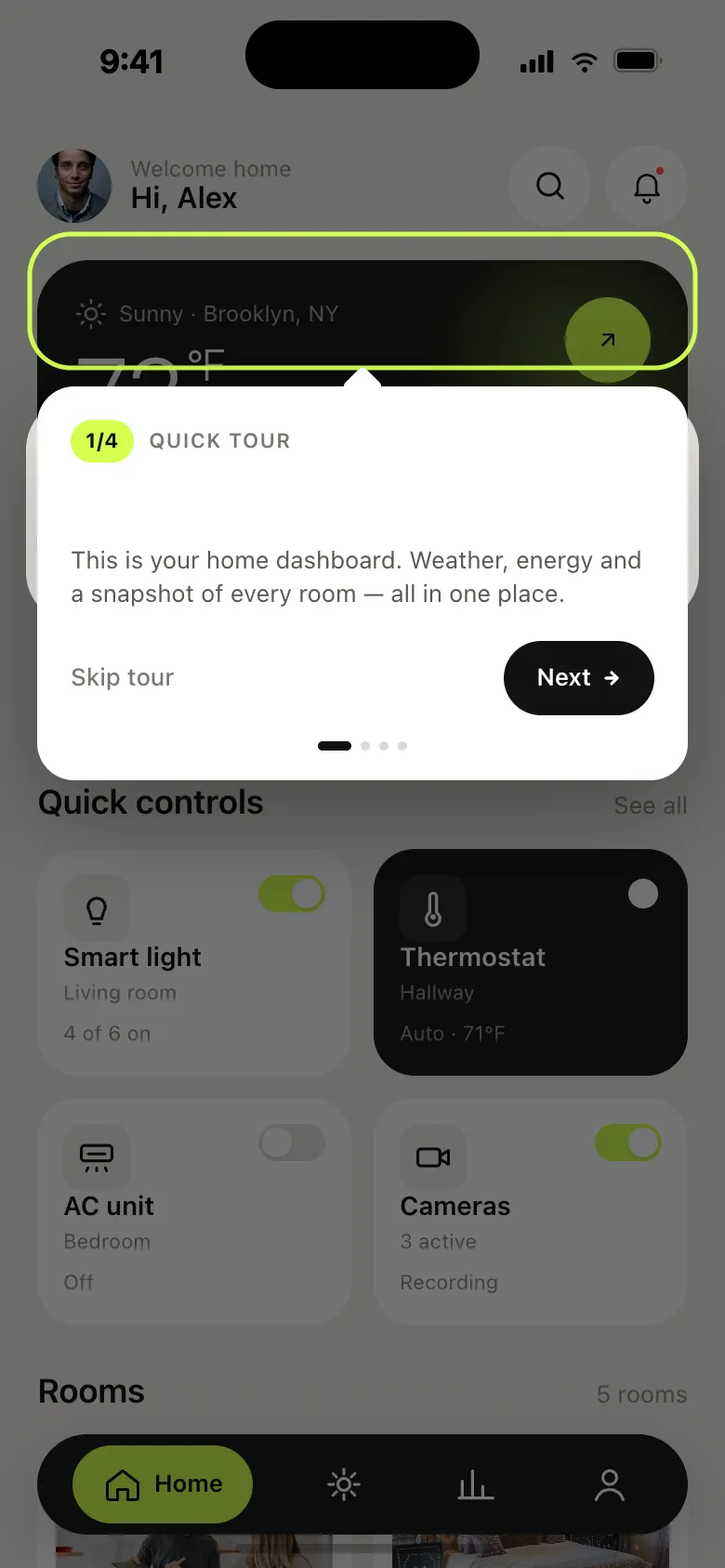The image size is (725, 1568).
Task: Tap the tour page indicator dots
Action: [x=362, y=745]
